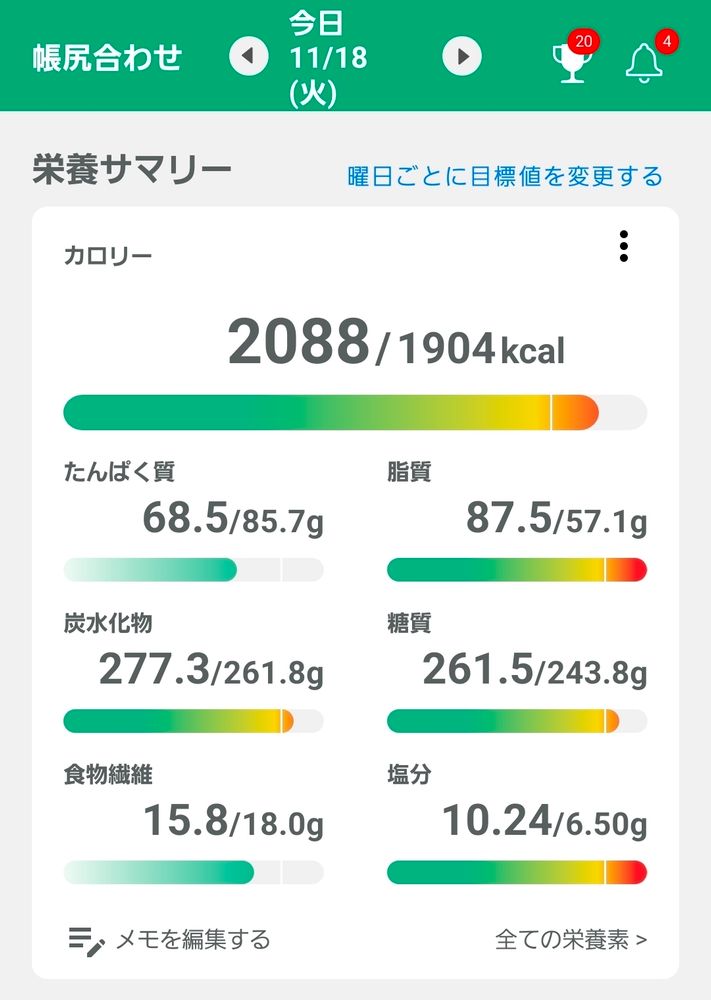
Task: Open the trophy achievements icon
Action: tap(573, 57)
